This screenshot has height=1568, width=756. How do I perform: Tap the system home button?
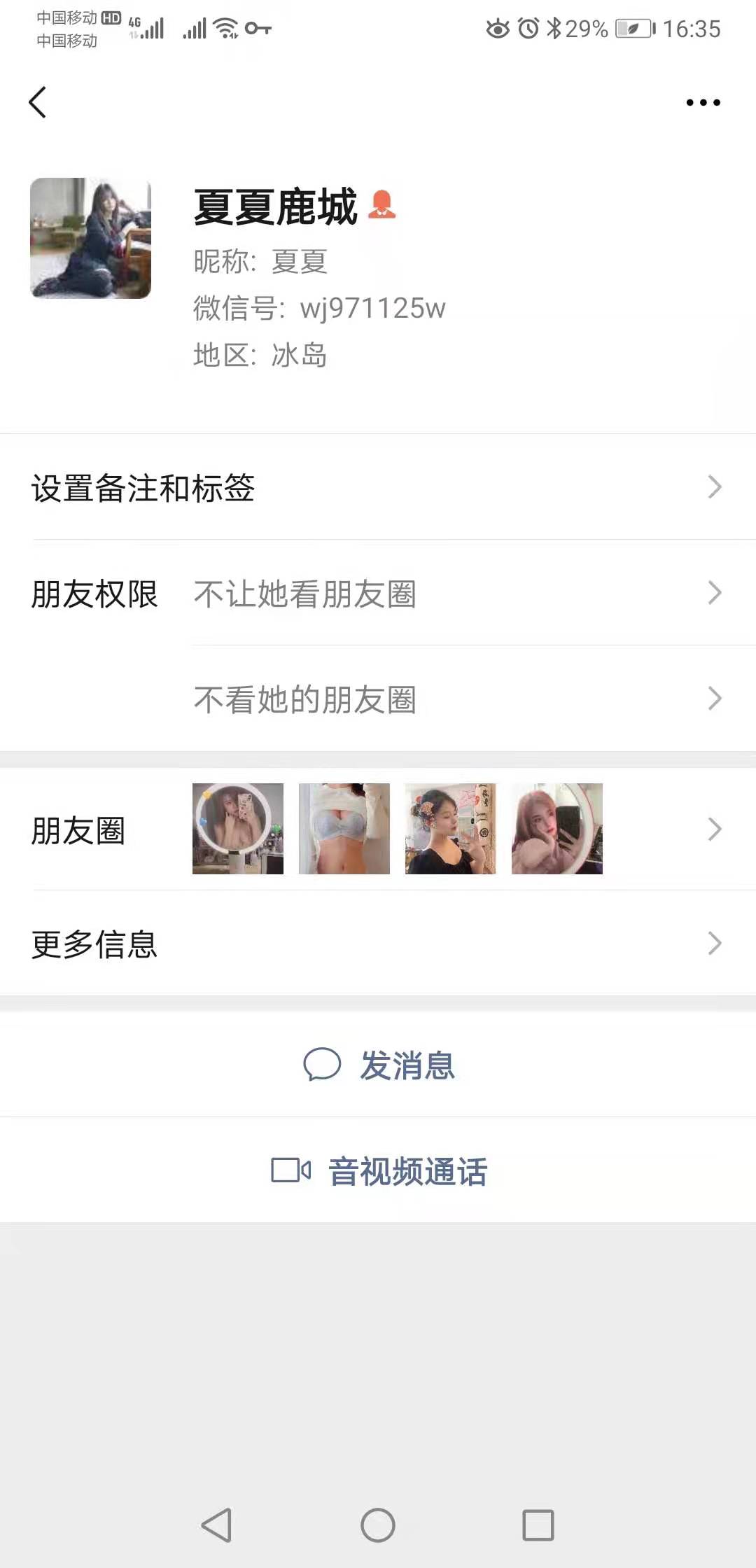[x=378, y=1525]
